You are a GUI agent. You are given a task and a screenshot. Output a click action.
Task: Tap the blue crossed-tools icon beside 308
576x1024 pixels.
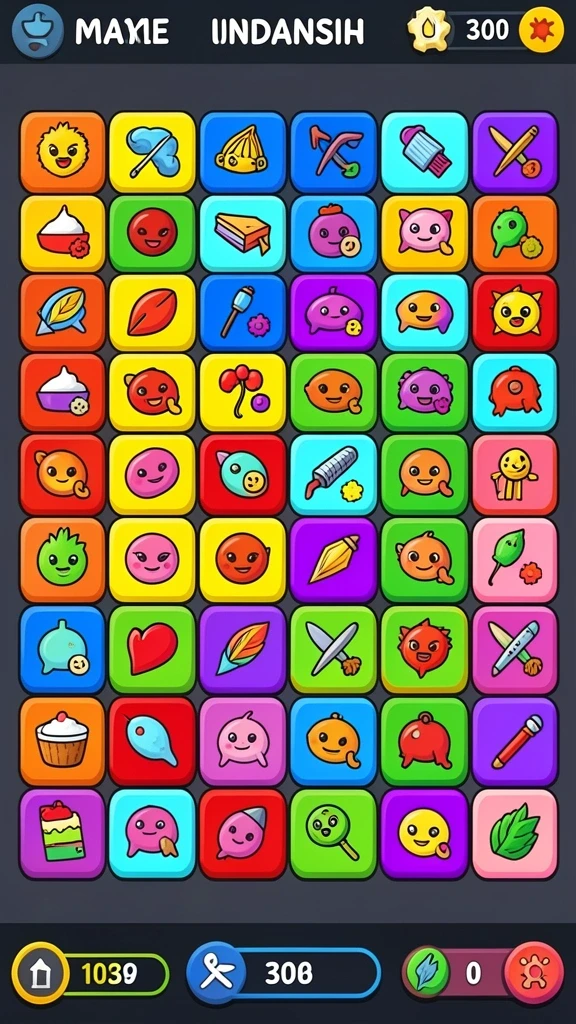click(216, 974)
